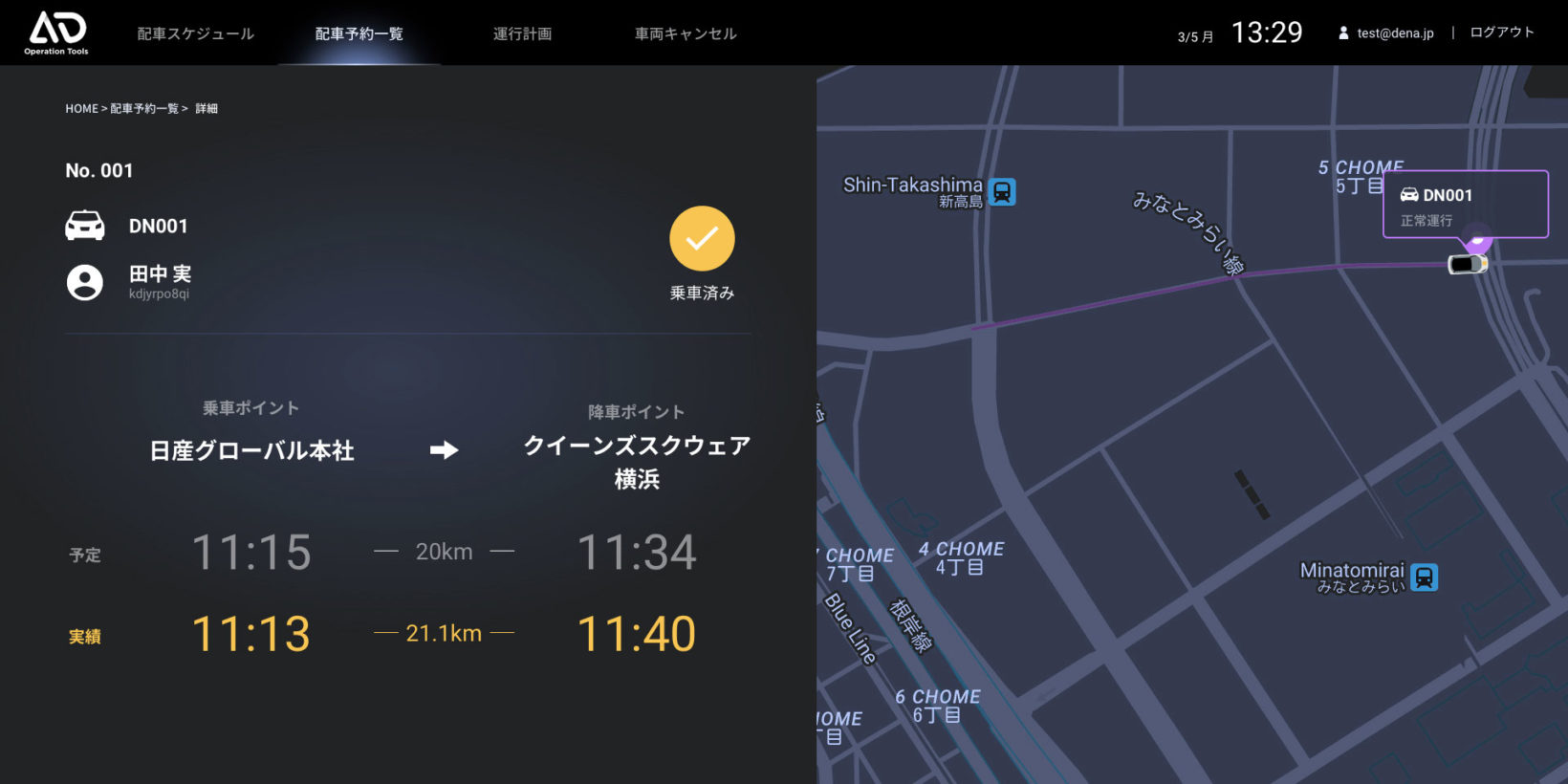Viewport: 1568px width, 784px height.
Task: Open the 配車スケジュール tab
Action: [x=195, y=33]
